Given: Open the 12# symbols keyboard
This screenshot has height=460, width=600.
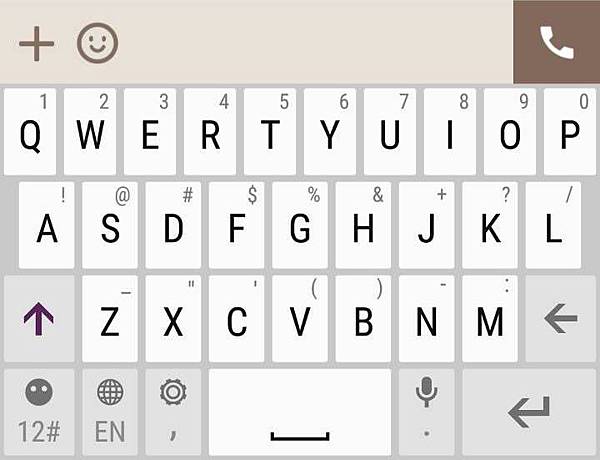Looking at the screenshot, I should click(x=39, y=412).
